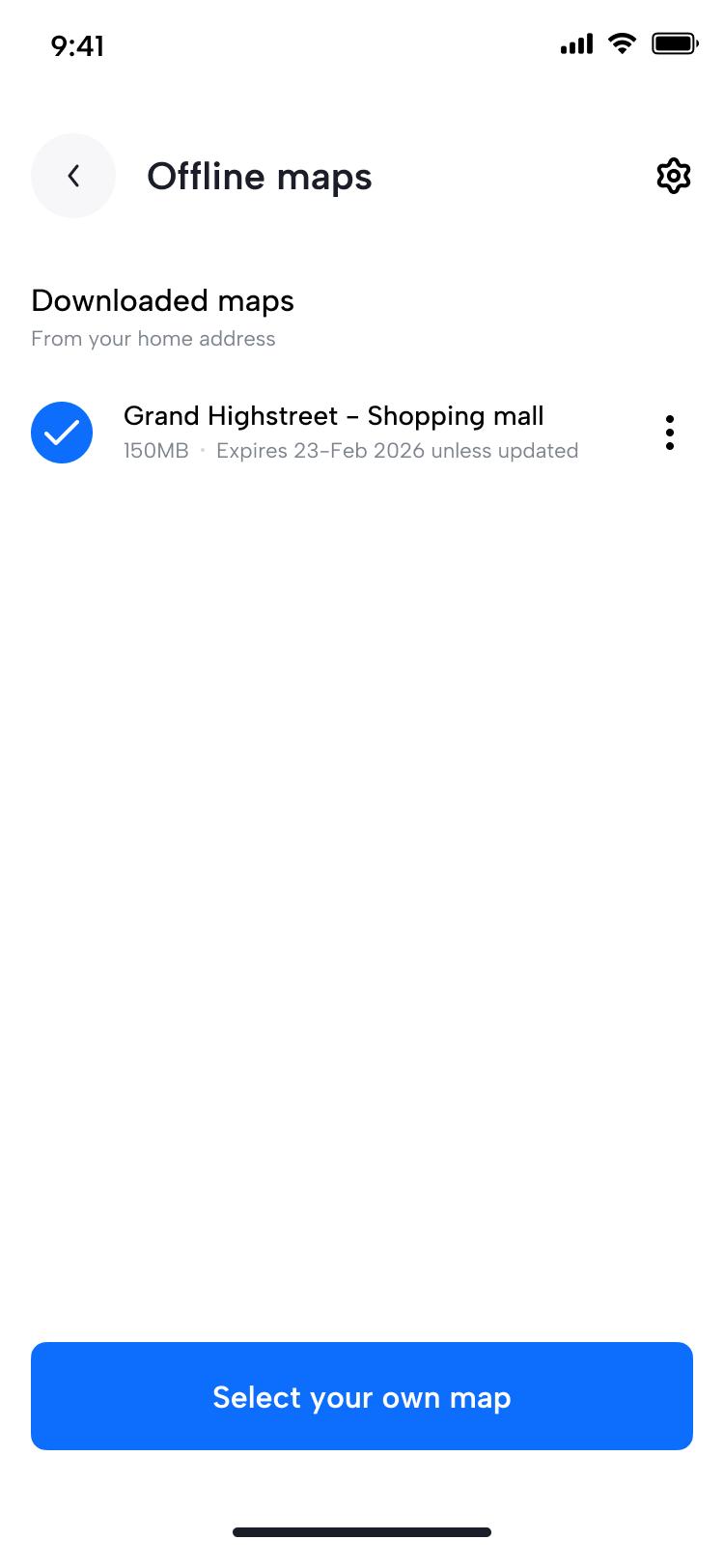
Task: Open the settings gear icon
Action: 674,176
